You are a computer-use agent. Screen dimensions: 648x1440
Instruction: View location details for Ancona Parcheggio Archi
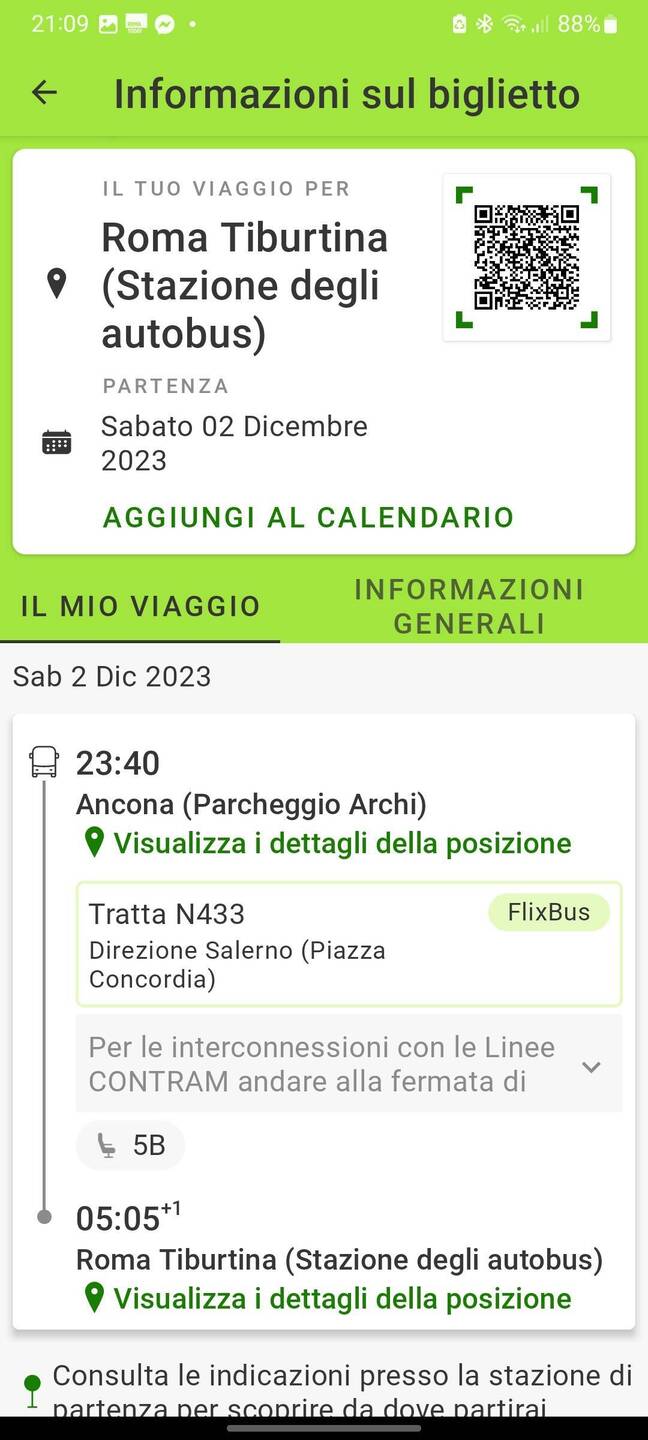point(328,843)
